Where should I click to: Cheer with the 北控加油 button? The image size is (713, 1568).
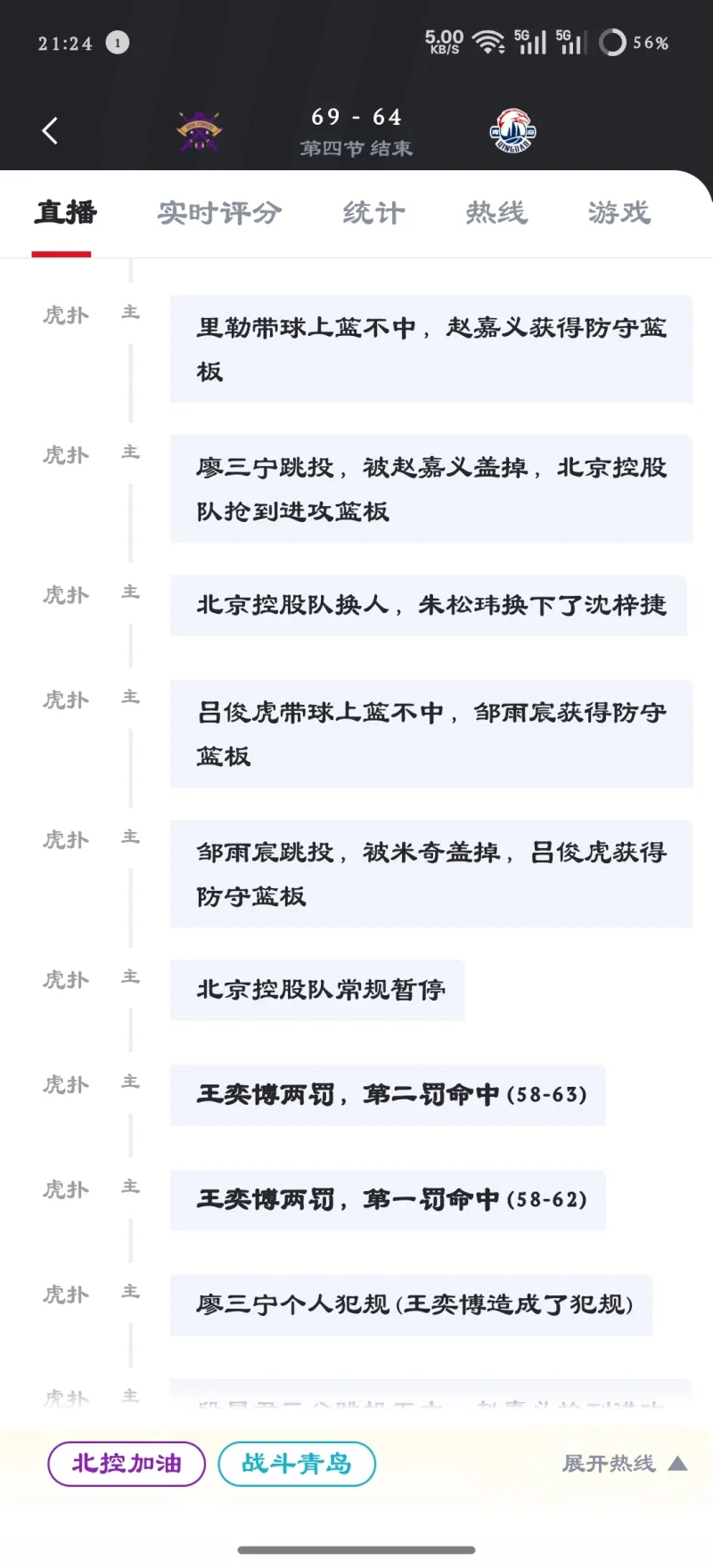(x=127, y=1464)
